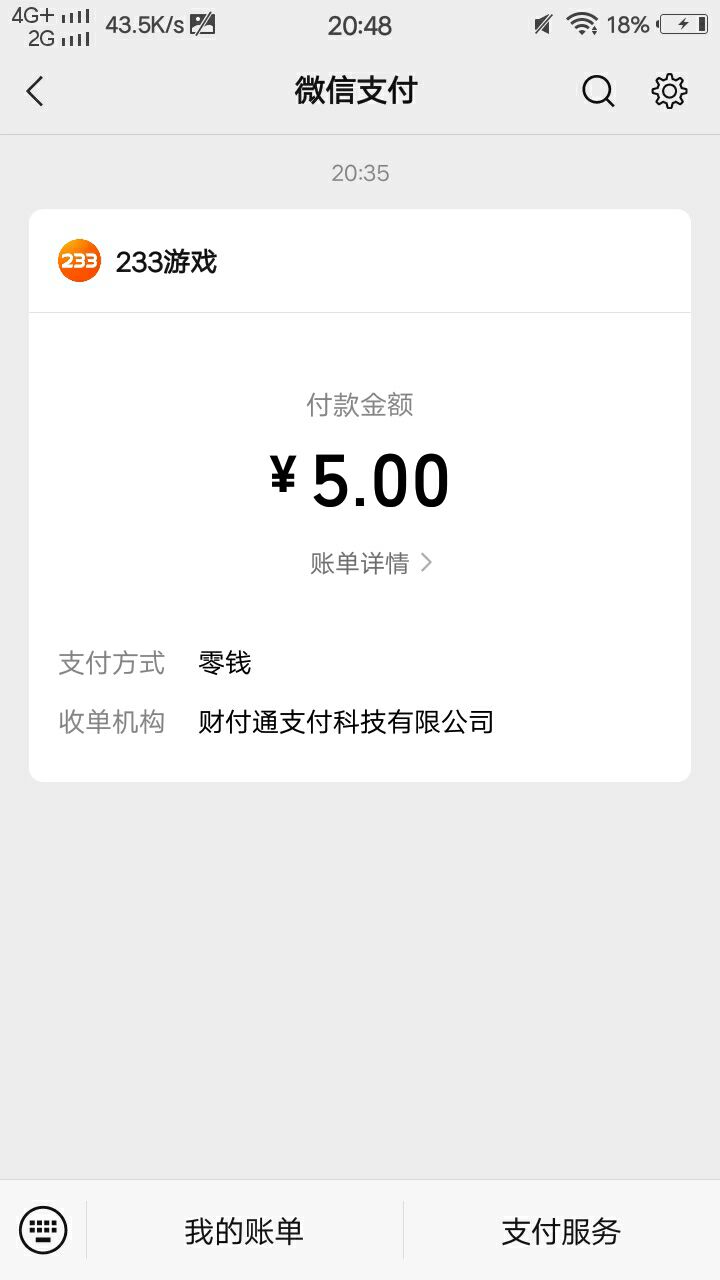Screen dimensions: 720x1280
Task: Open the settings gear
Action: [x=669, y=92]
